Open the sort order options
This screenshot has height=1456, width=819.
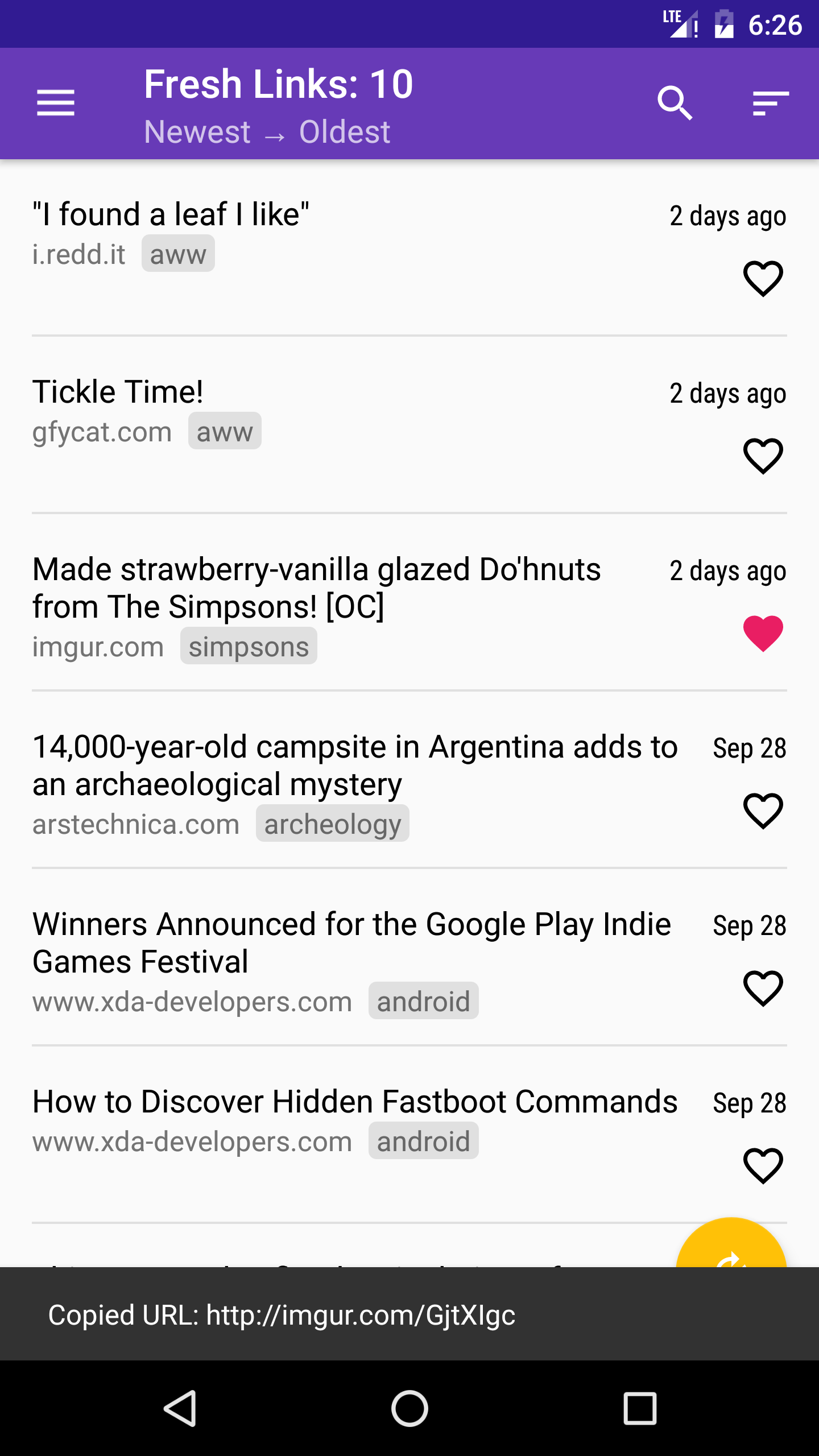point(771,103)
